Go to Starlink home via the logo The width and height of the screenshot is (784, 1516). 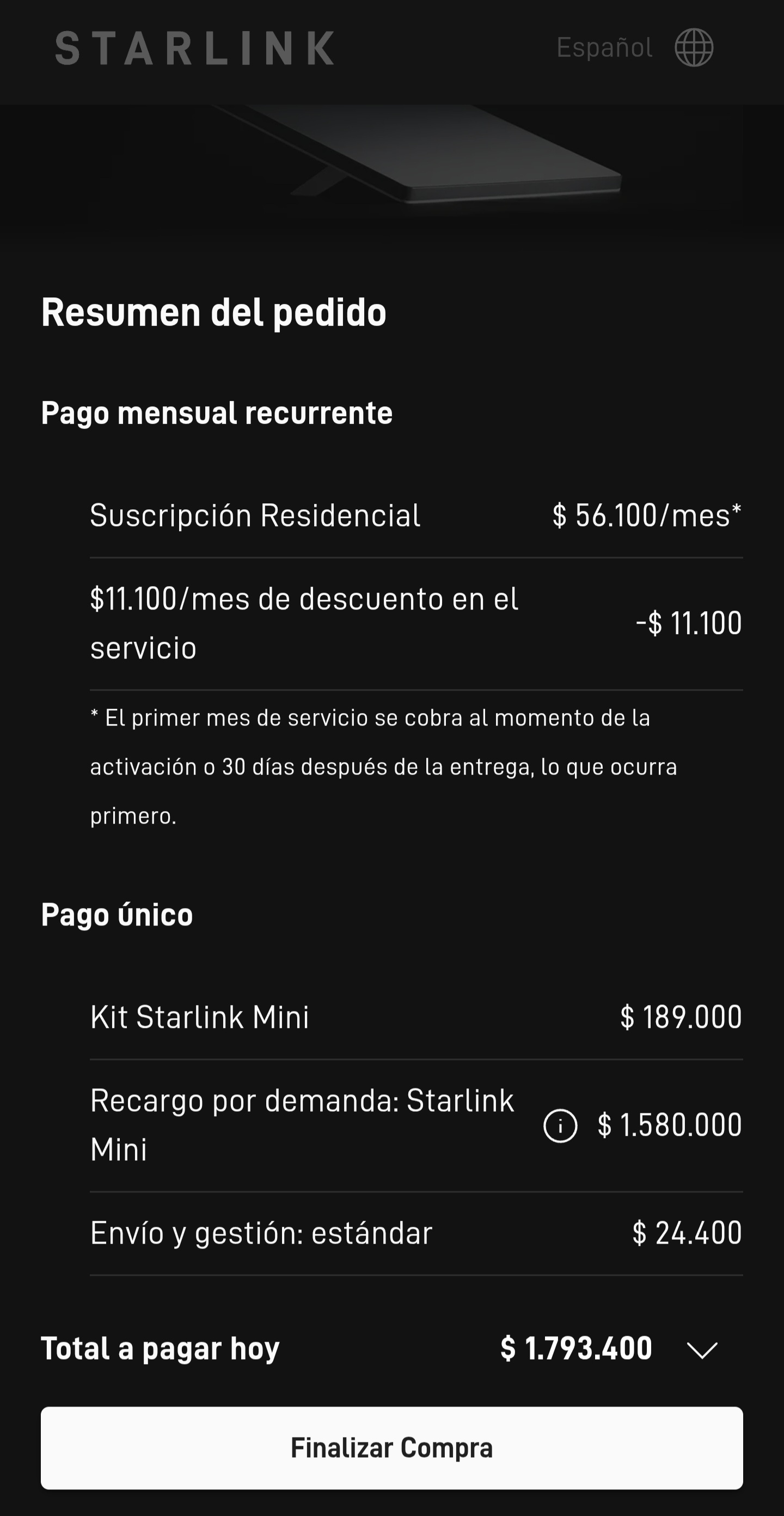tap(195, 48)
